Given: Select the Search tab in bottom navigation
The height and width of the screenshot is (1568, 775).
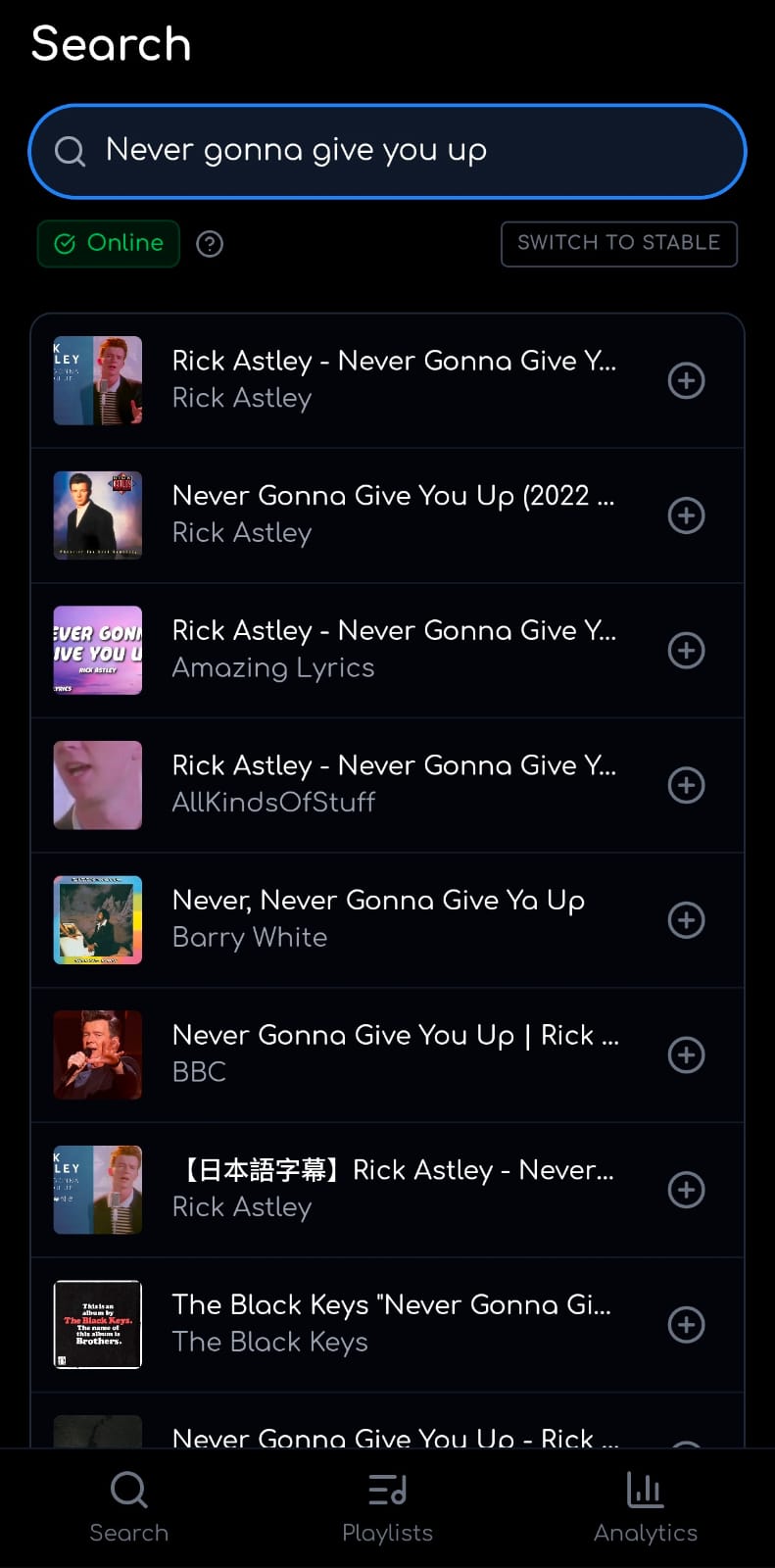Looking at the screenshot, I should [128, 1507].
